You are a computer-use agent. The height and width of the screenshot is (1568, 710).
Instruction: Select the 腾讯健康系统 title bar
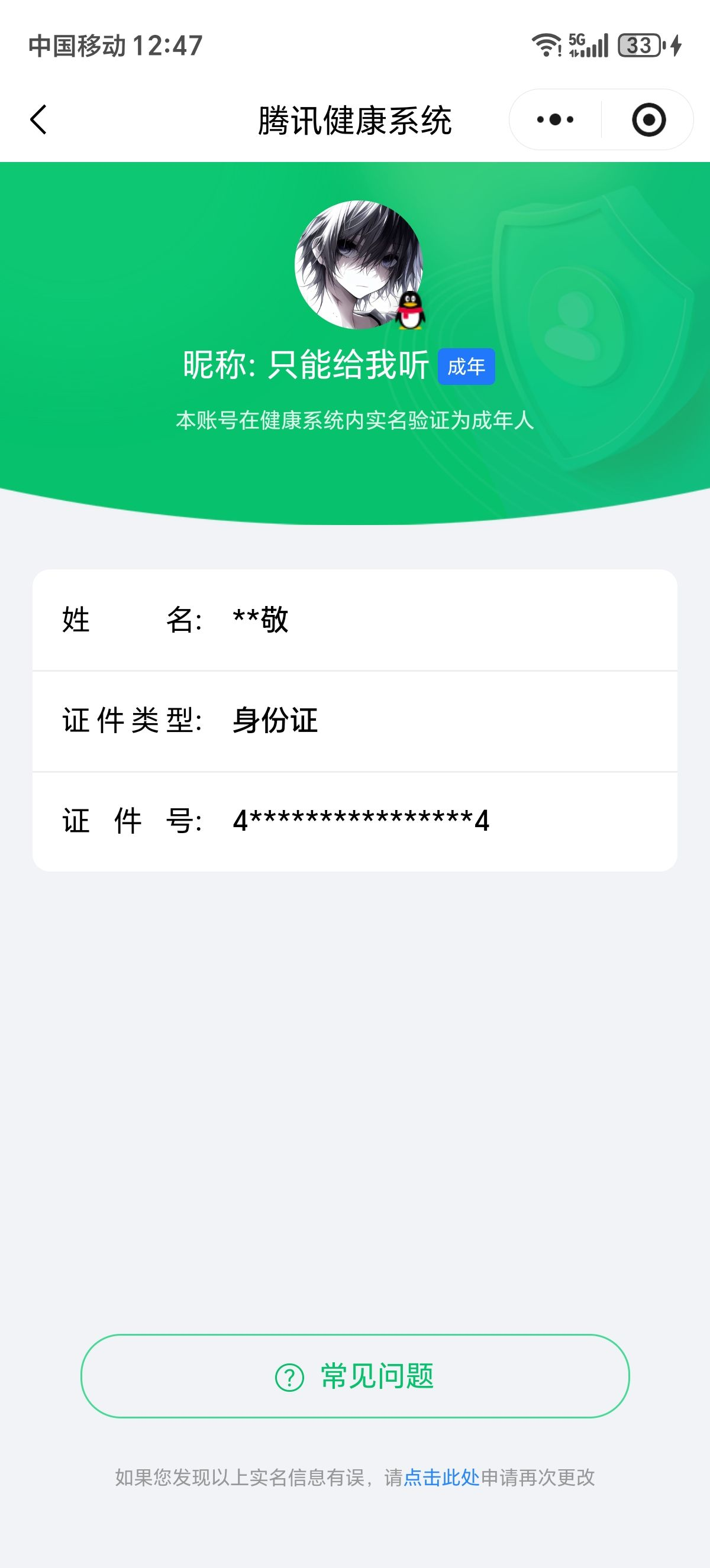click(x=355, y=119)
